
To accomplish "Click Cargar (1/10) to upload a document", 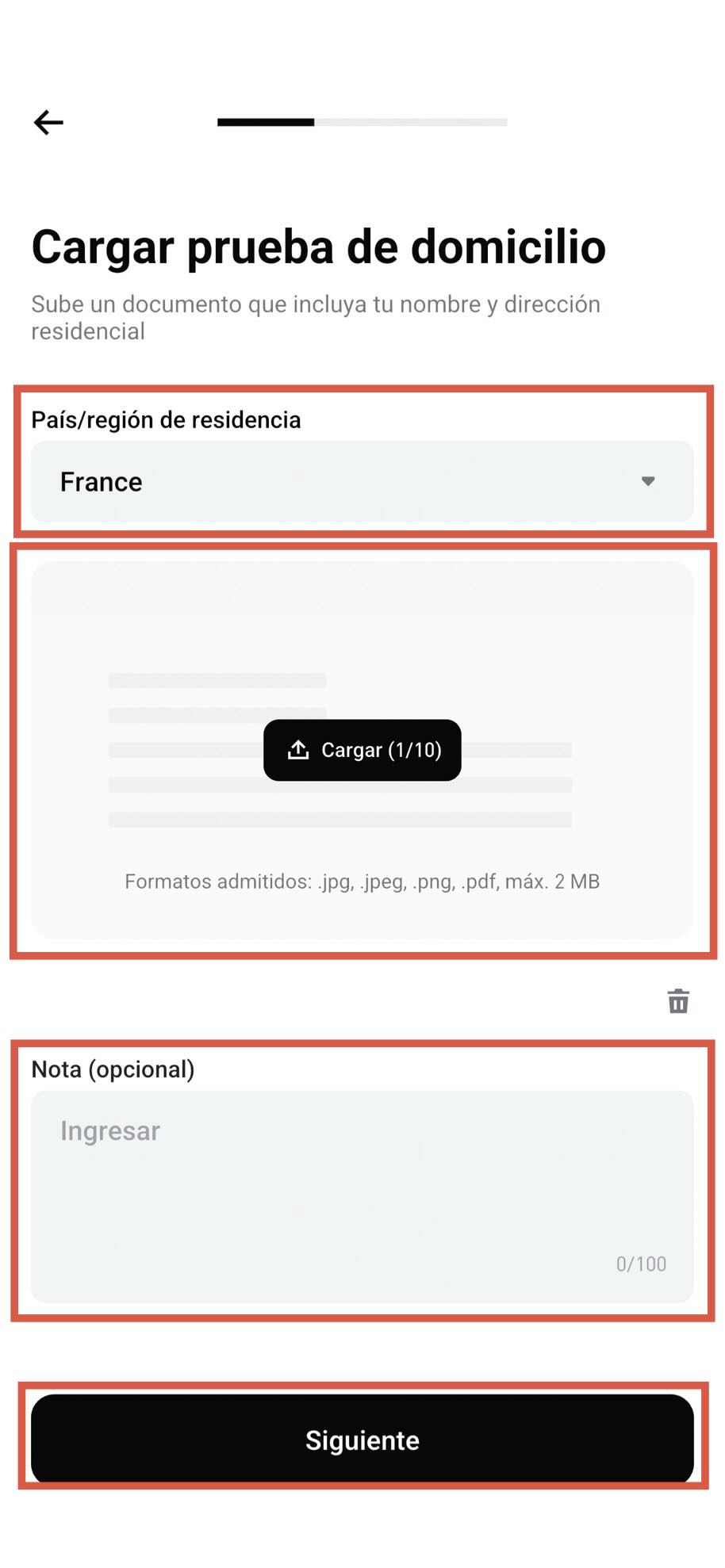I will (362, 750).
